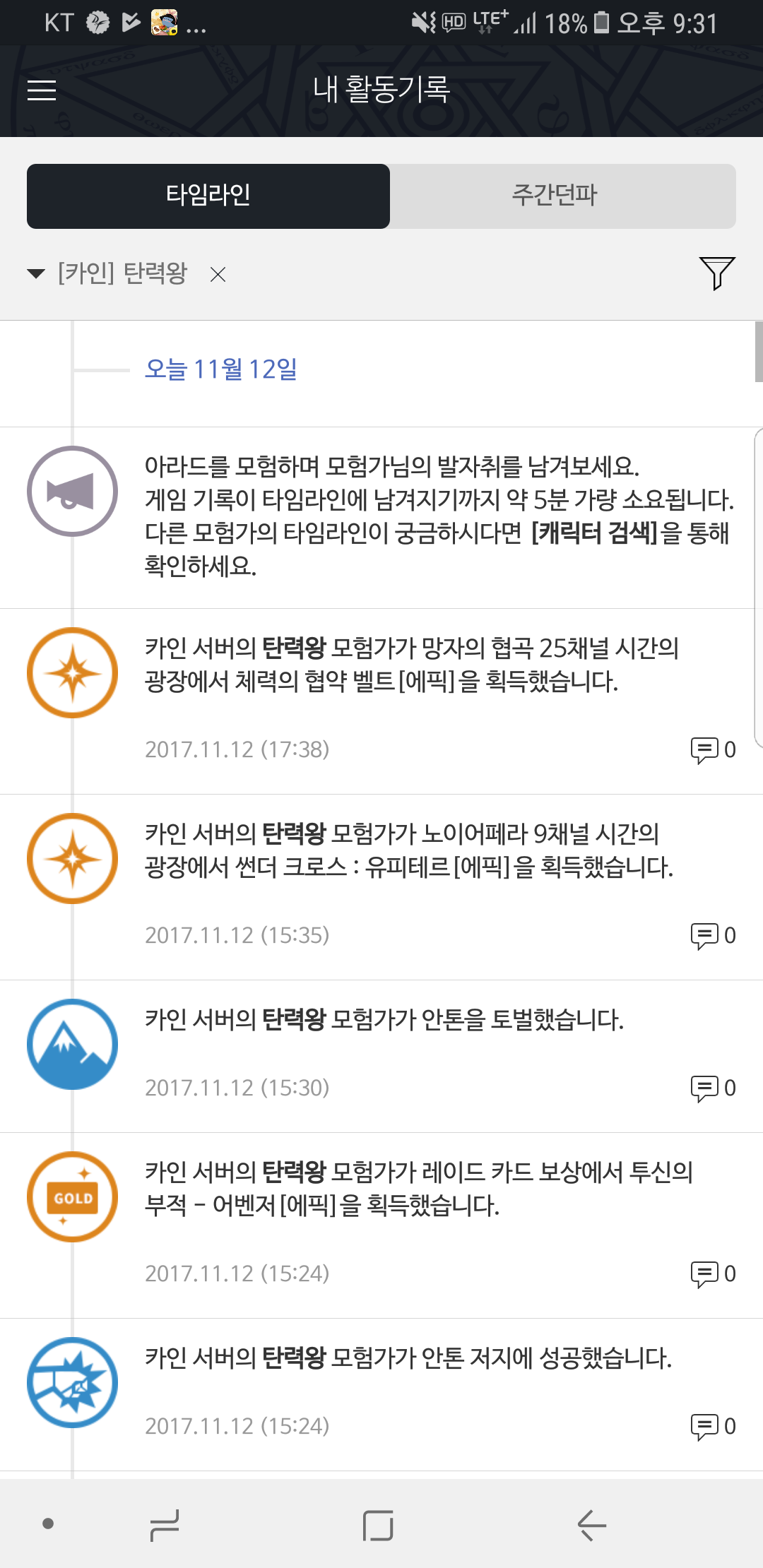The height and width of the screenshot is (1568, 763).
Task: Open the hamburger drawer menu
Action: click(42, 90)
